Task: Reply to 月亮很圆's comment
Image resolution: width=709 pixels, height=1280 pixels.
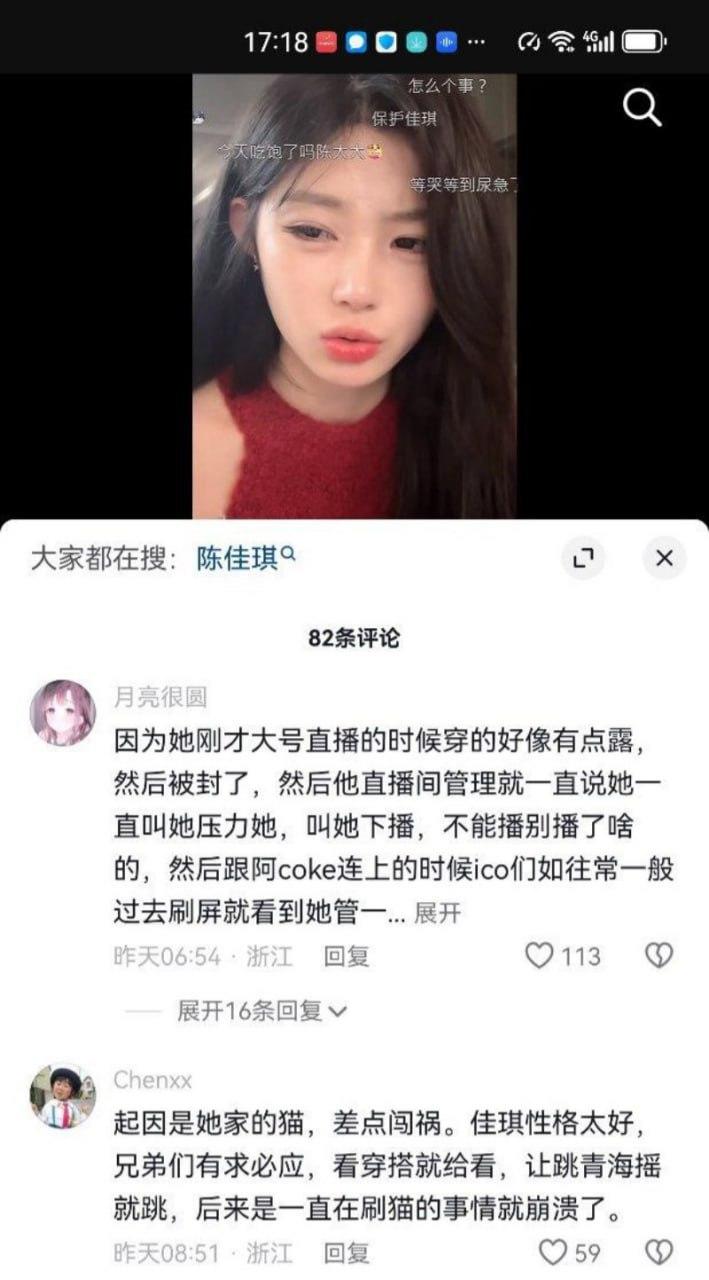Action: [x=346, y=956]
